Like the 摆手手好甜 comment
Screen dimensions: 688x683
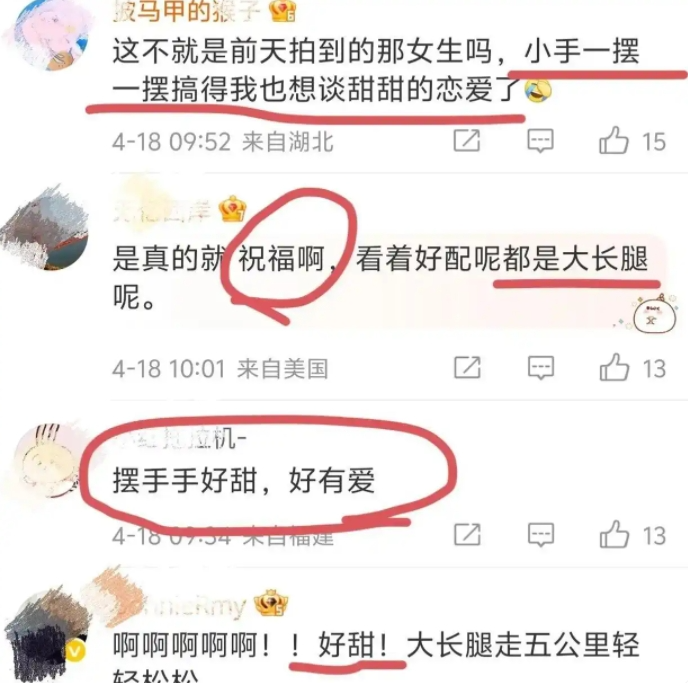pyautogui.click(x=614, y=535)
